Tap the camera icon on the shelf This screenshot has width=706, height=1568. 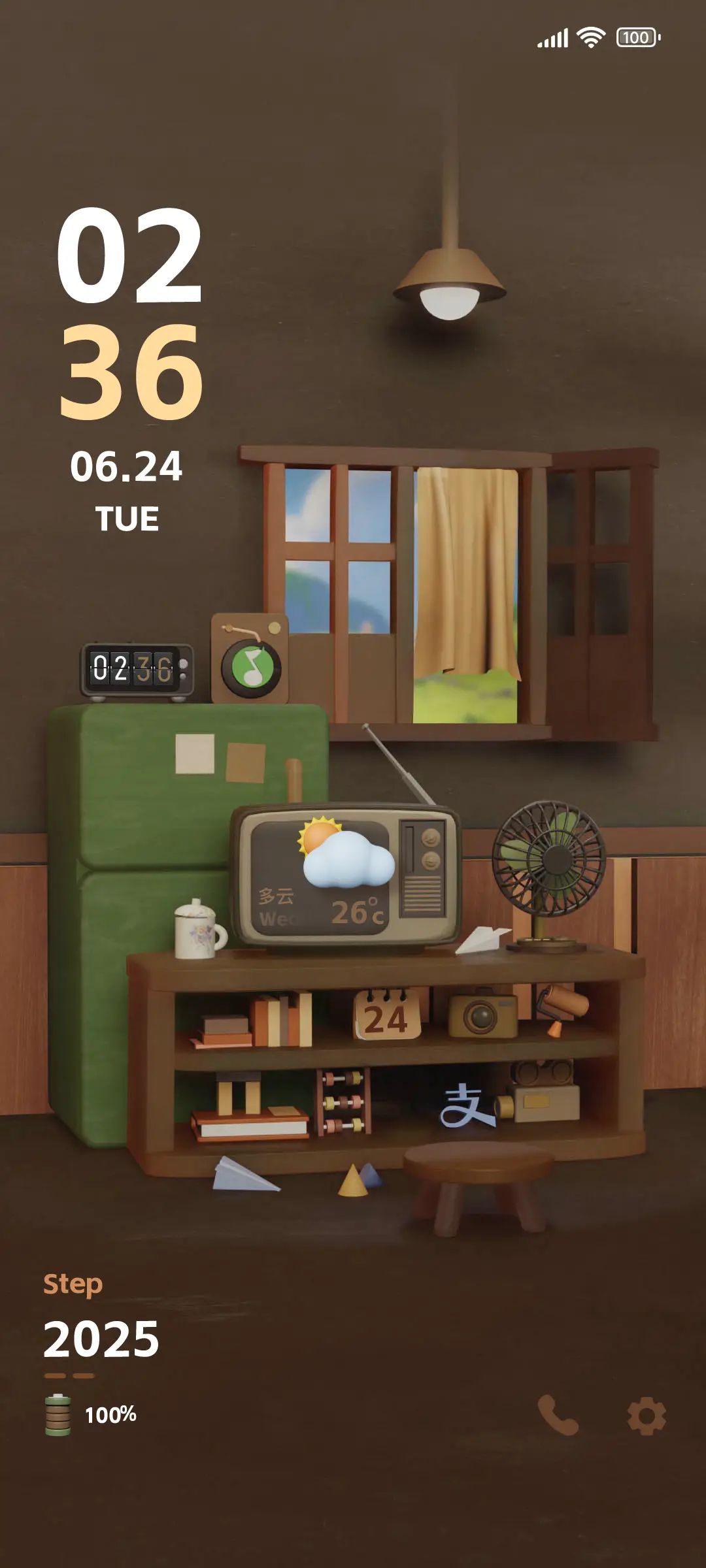(x=482, y=1016)
